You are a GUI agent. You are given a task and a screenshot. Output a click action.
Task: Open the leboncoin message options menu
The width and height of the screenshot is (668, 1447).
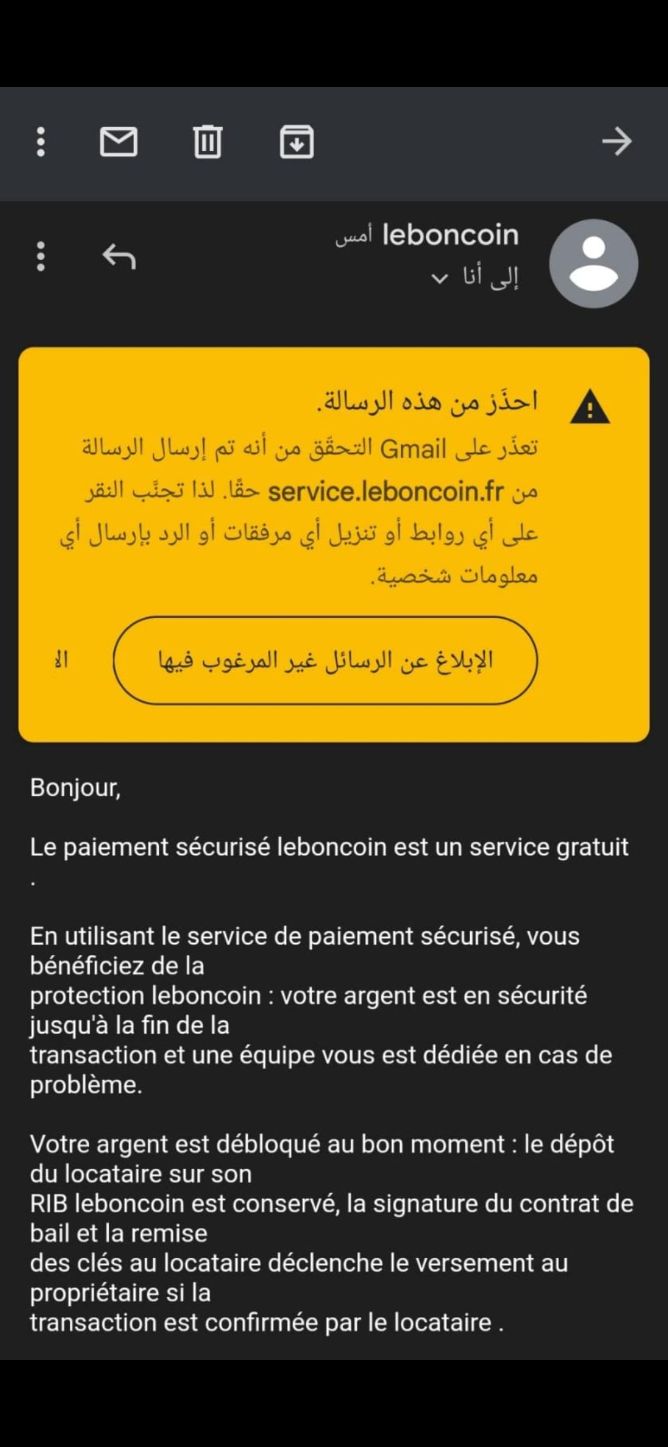click(x=40, y=257)
